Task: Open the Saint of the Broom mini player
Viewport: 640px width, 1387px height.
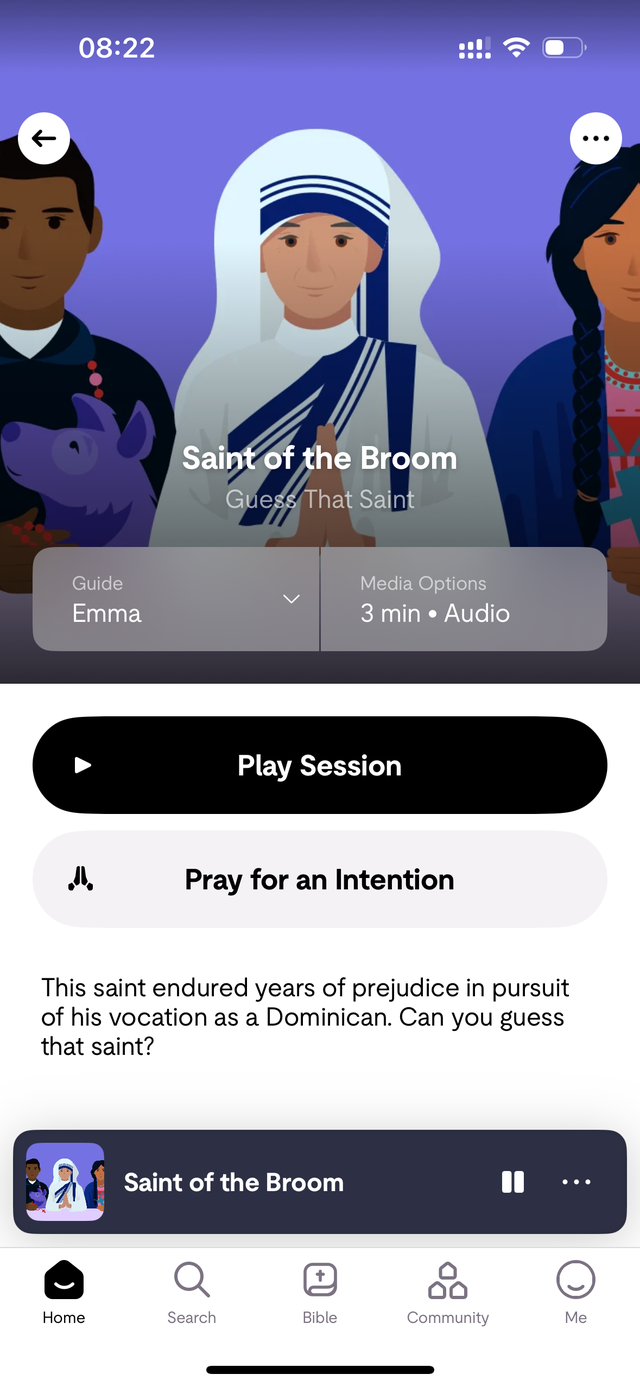Action: click(x=233, y=1182)
